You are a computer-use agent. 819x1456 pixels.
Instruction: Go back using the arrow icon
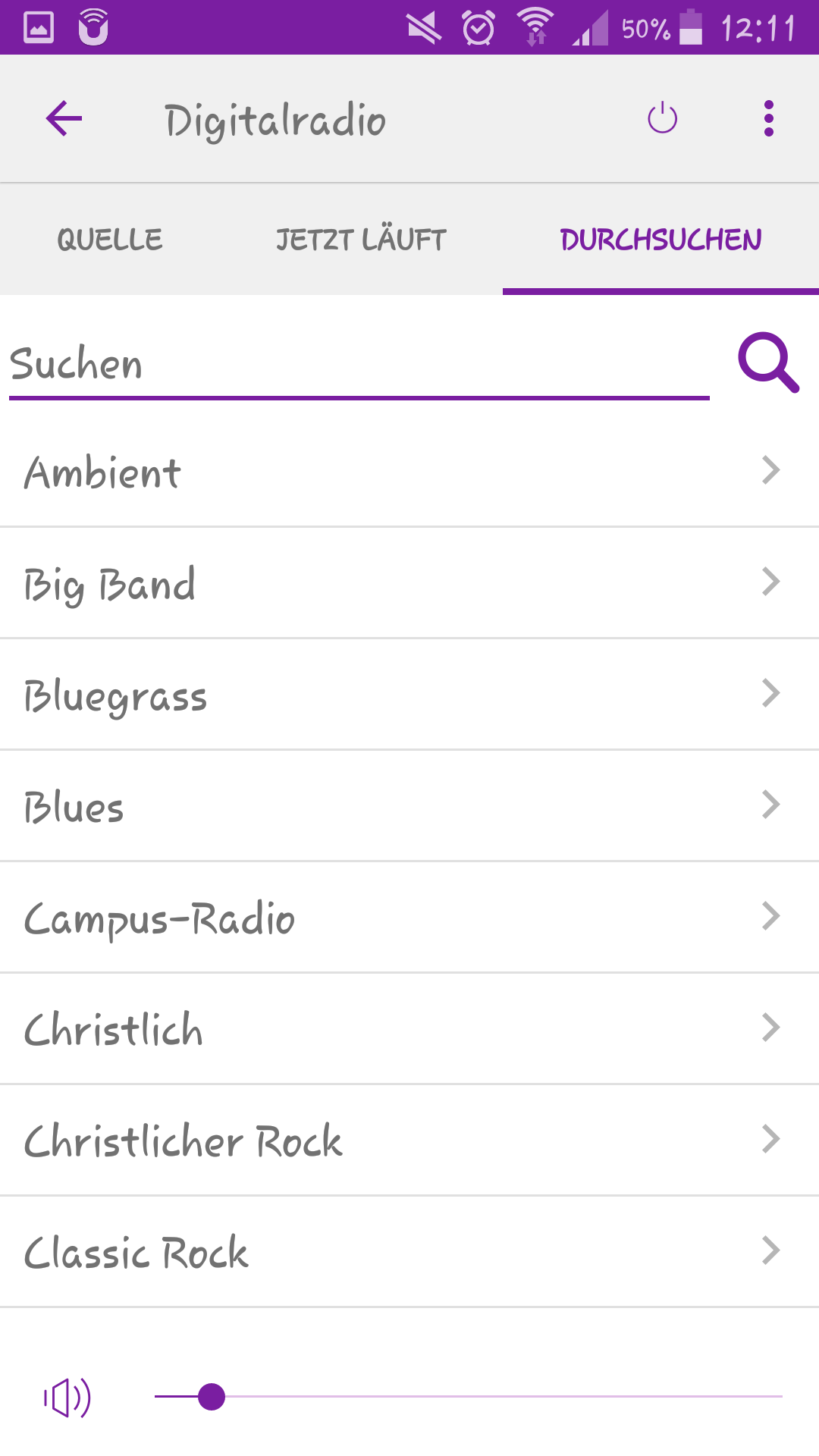pos(64,119)
